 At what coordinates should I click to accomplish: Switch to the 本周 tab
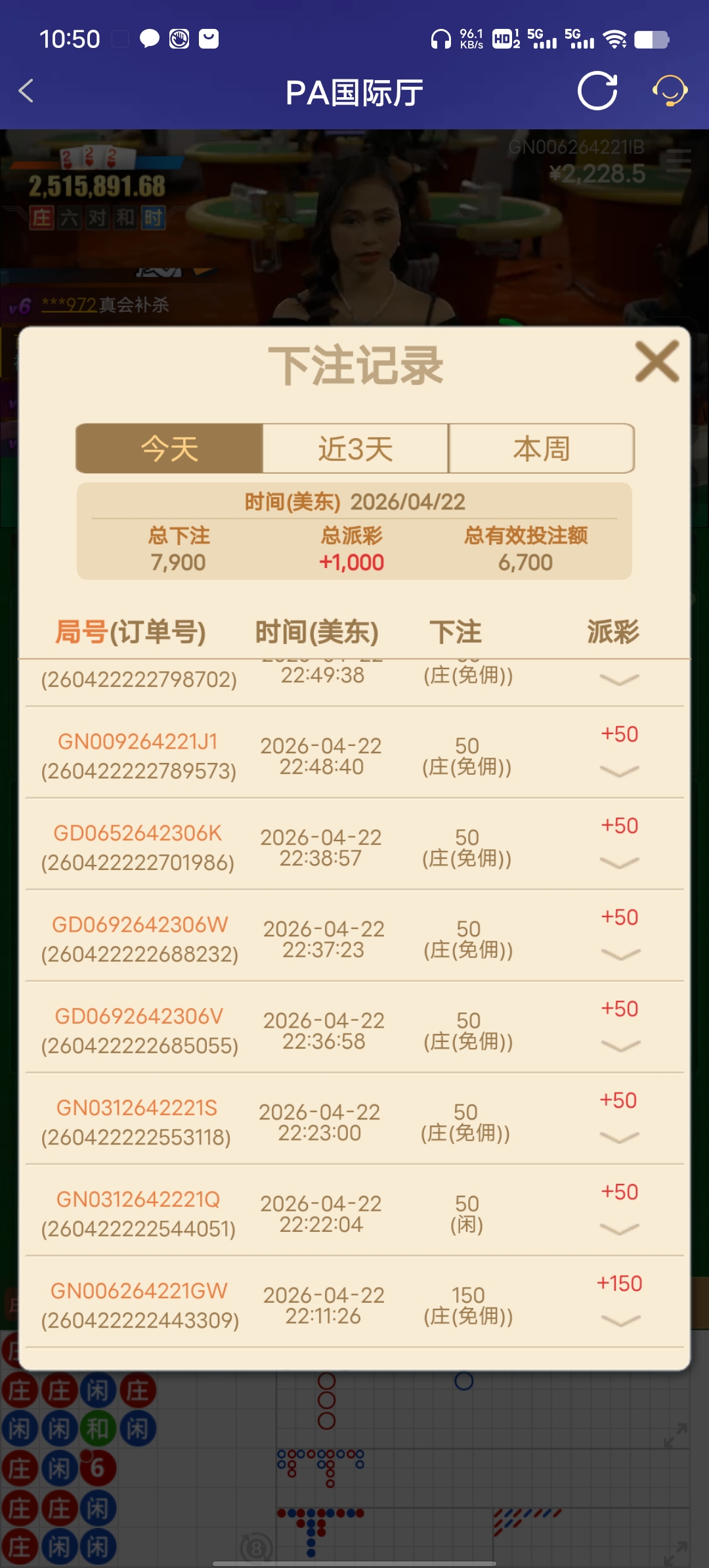click(x=541, y=448)
